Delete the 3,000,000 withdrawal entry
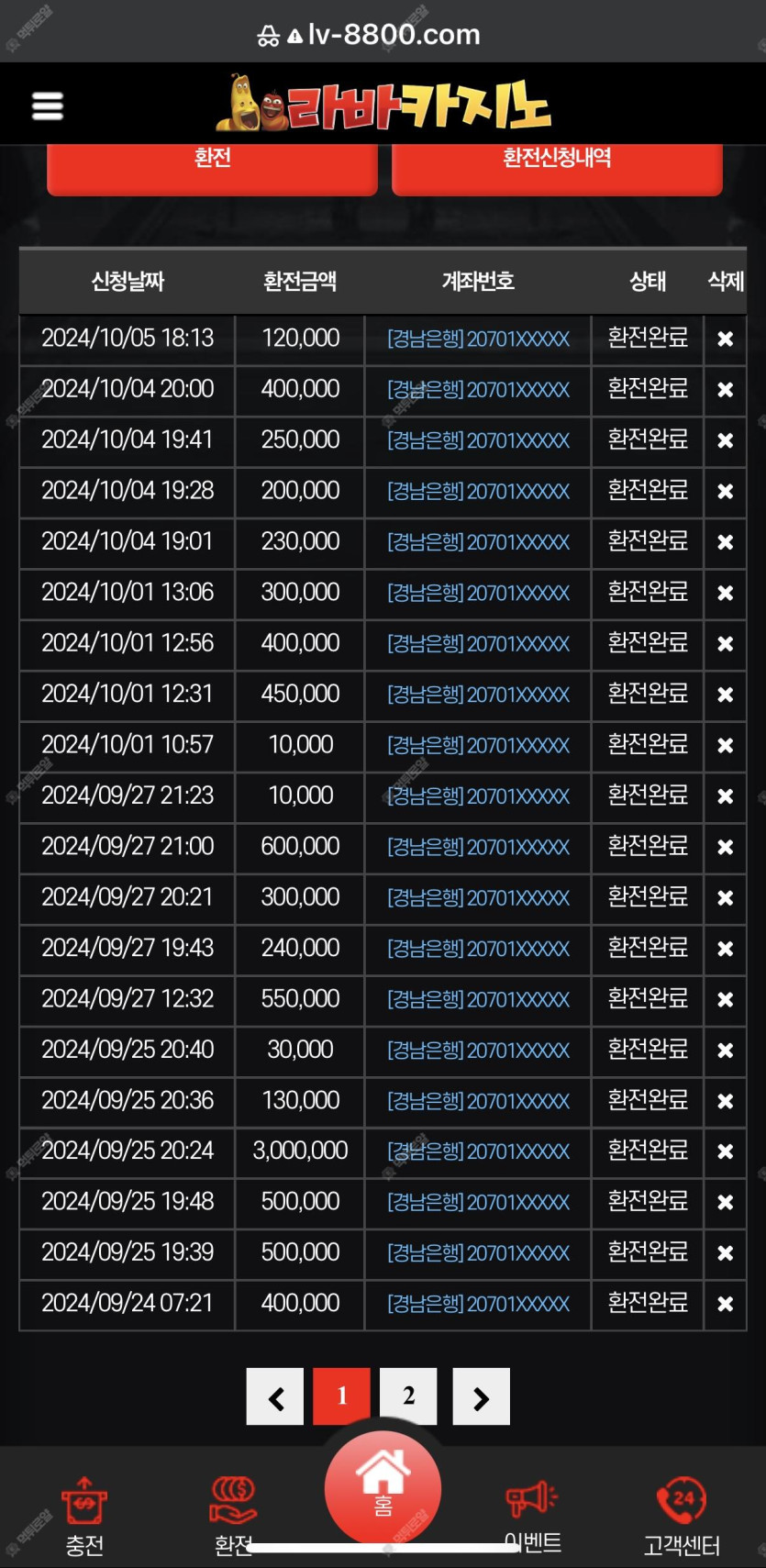Screen dimensions: 766x1568 click(x=725, y=1151)
